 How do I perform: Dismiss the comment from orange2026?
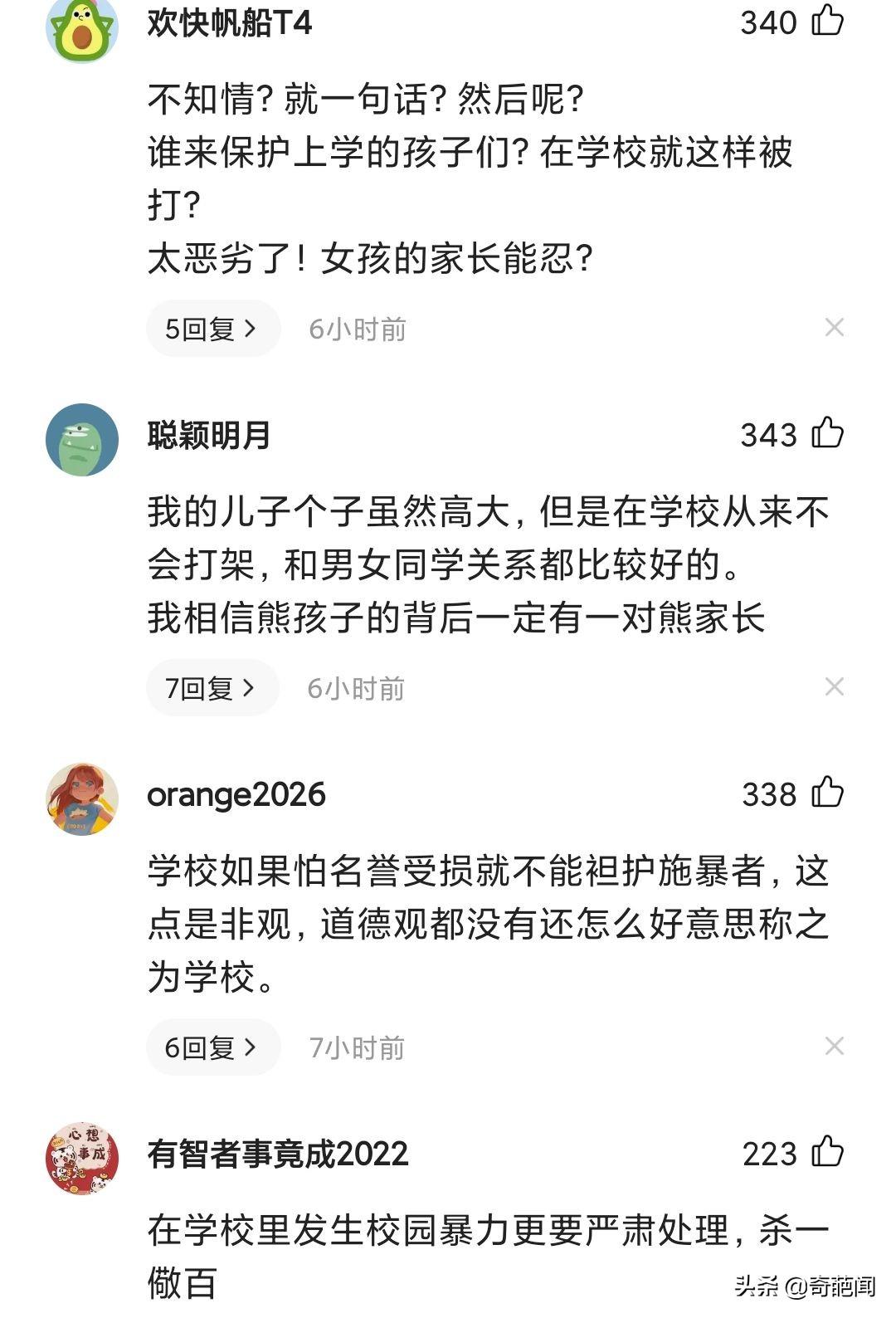pyautogui.click(x=834, y=1047)
